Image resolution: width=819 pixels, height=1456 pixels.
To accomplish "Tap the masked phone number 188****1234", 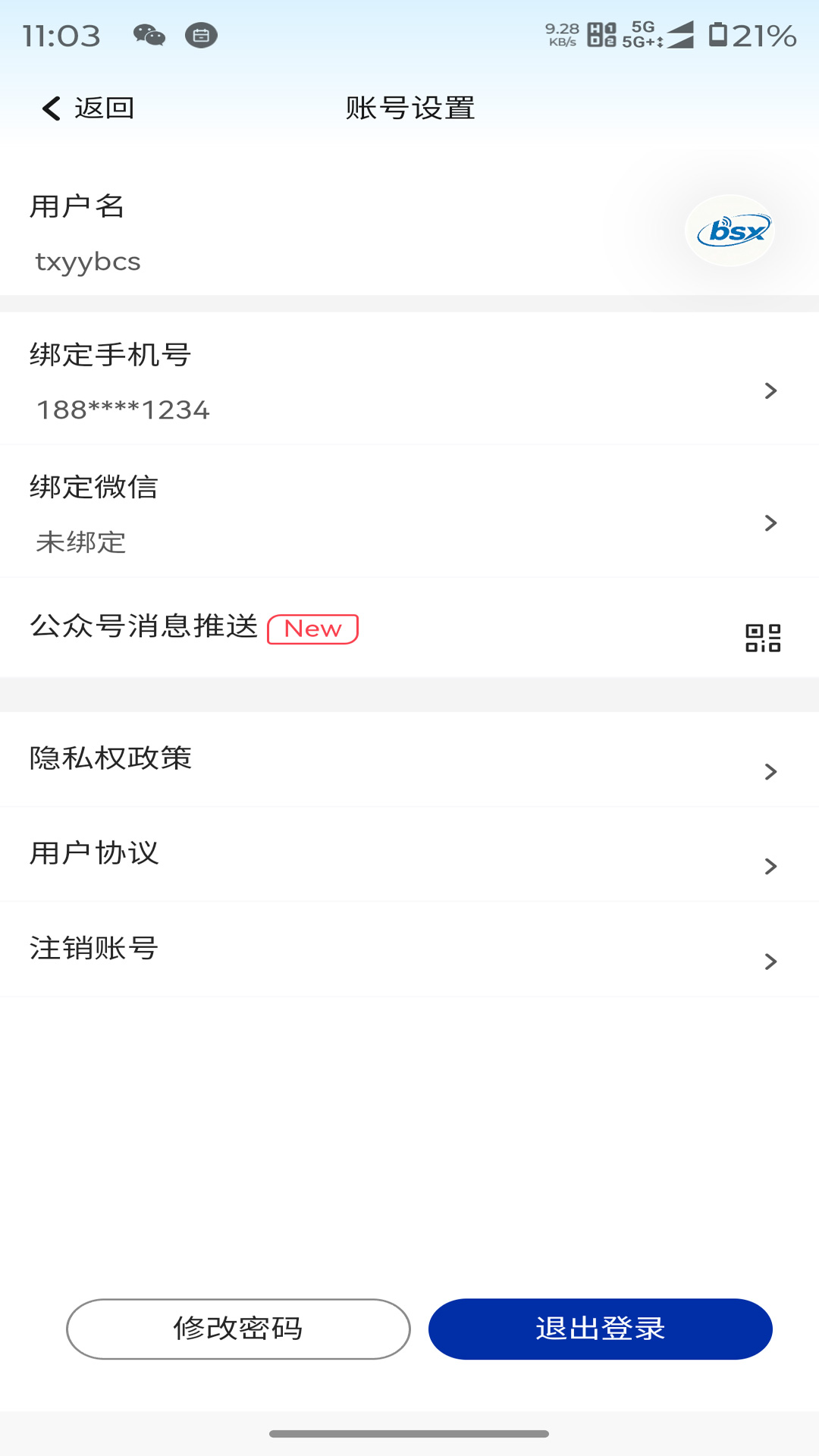I will [124, 409].
